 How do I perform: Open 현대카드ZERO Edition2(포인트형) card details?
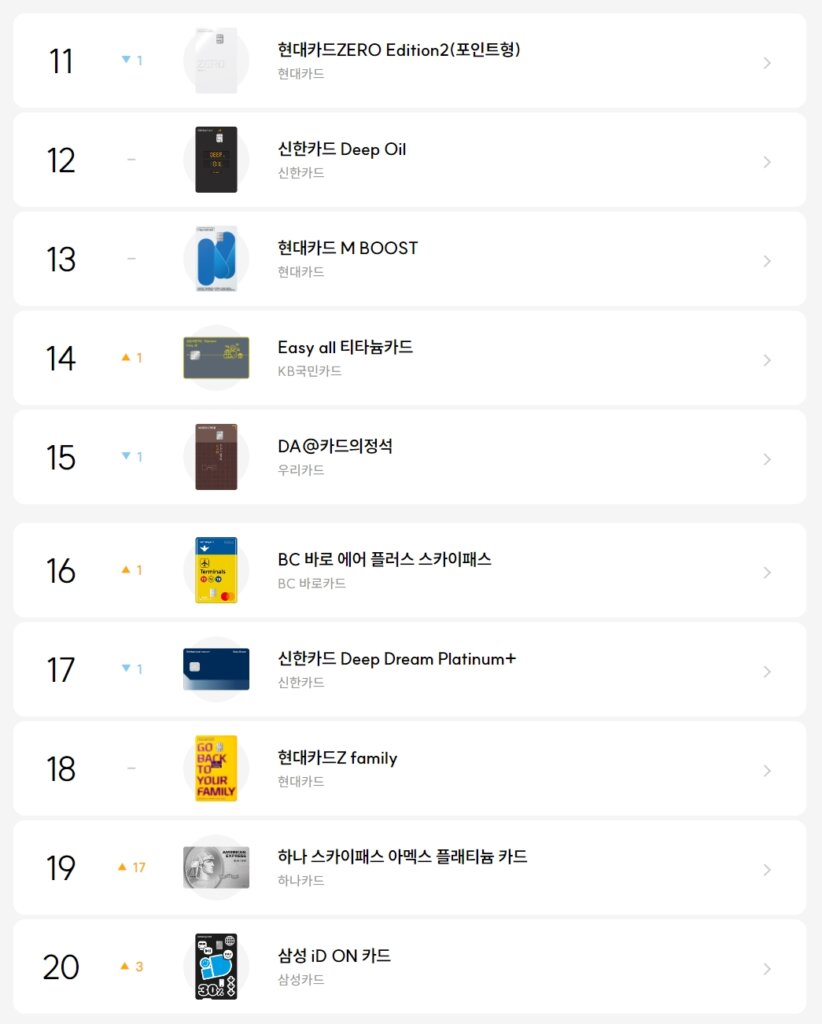pos(399,50)
